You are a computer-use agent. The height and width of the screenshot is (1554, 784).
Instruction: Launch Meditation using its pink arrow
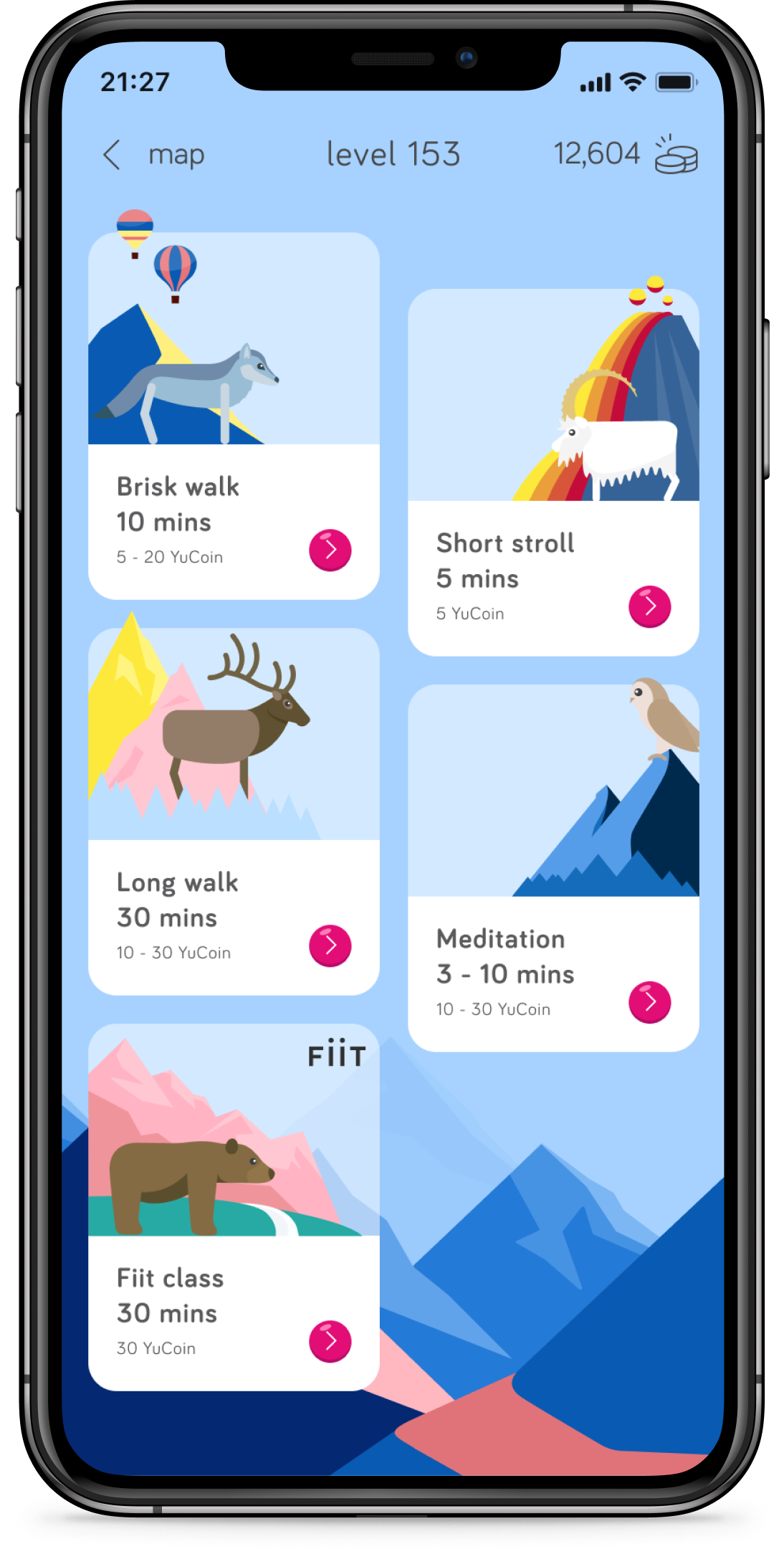(x=649, y=1002)
